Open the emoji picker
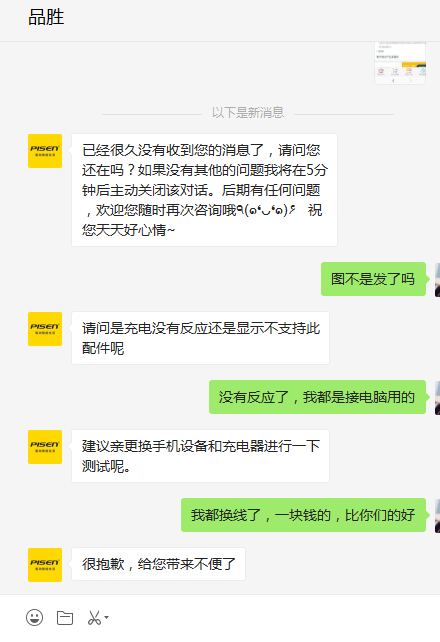This screenshot has height=642, width=440. tap(34, 617)
